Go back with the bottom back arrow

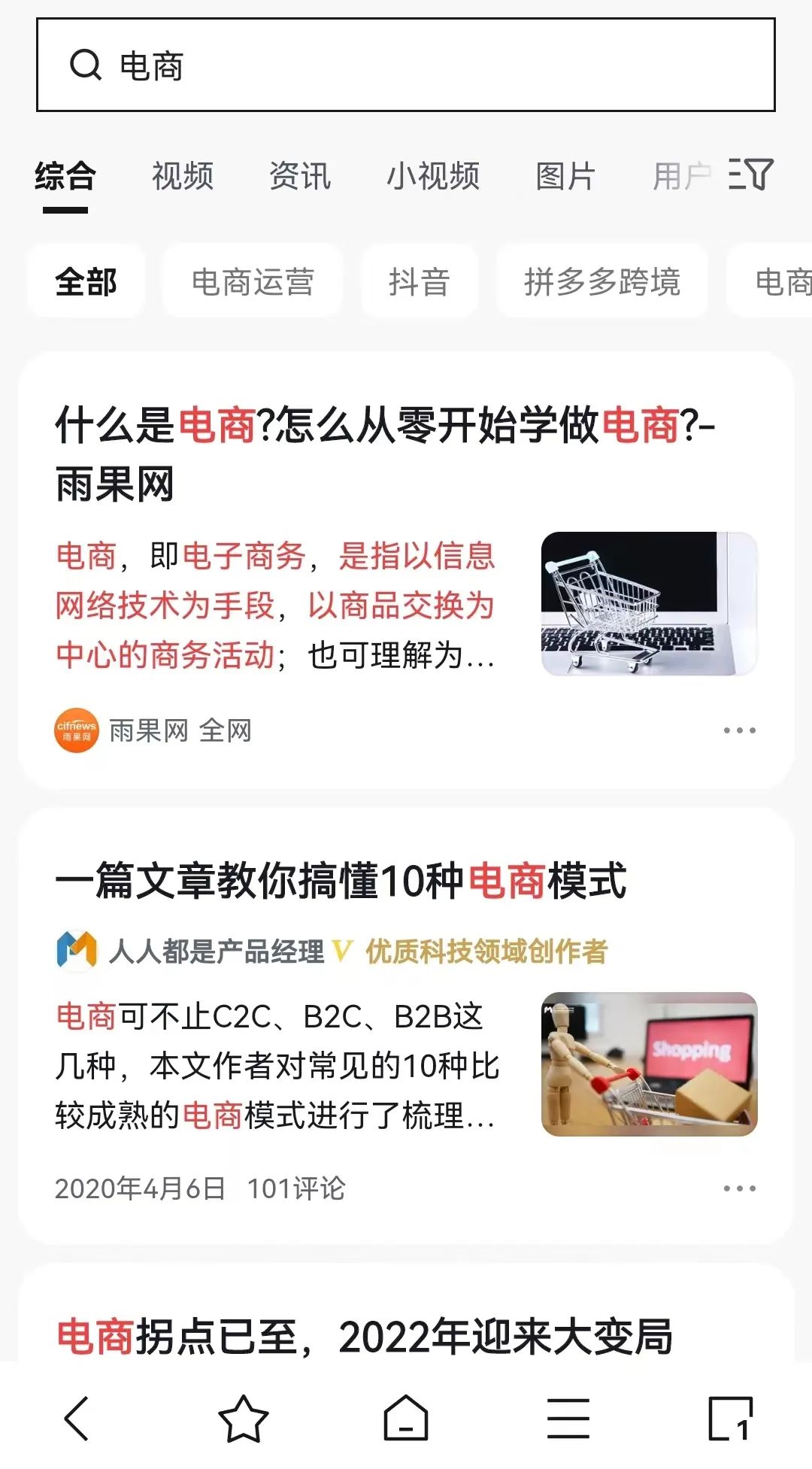(77, 1419)
